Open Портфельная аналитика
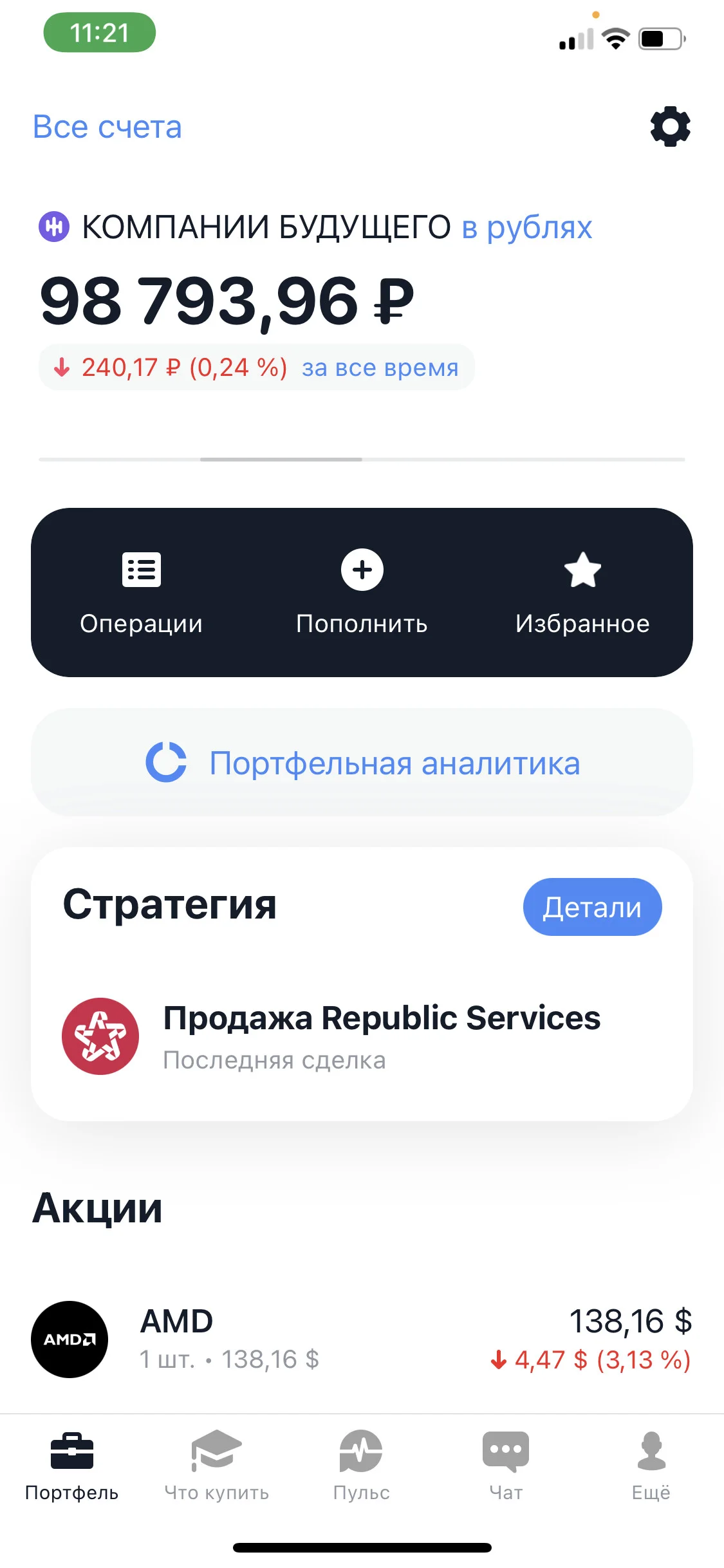The width and height of the screenshot is (724, 1568). click(x=362, y=763)
